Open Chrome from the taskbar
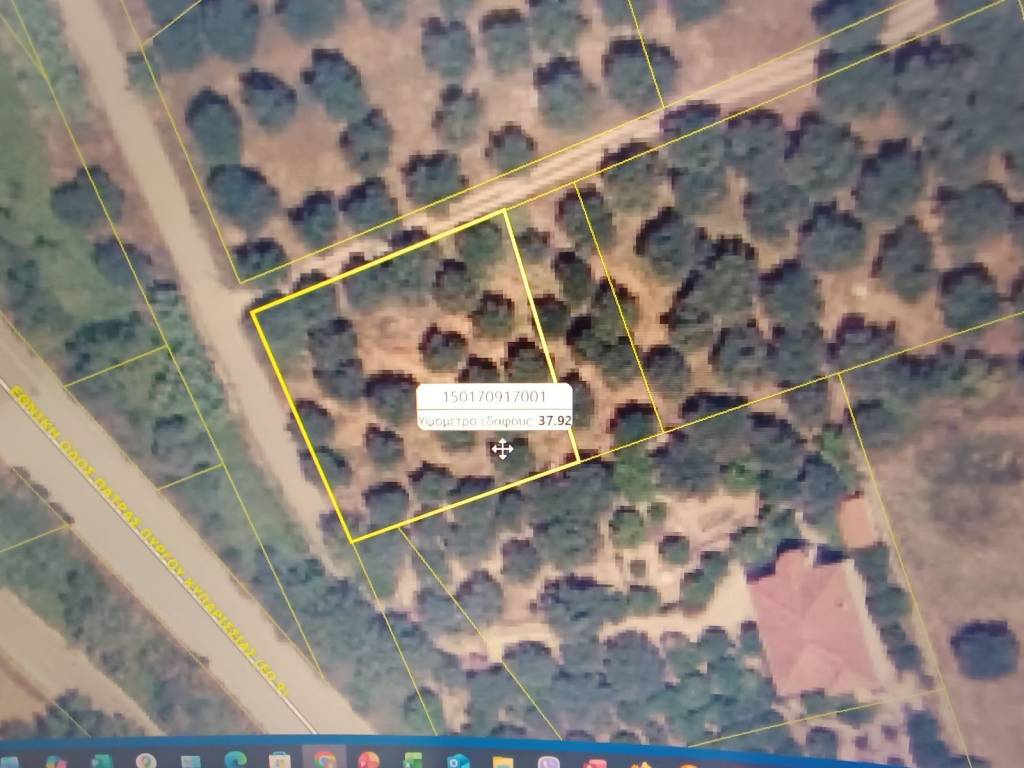This screenshot has width=1024, height=768. pyautogui.click(x=325, y=761)
